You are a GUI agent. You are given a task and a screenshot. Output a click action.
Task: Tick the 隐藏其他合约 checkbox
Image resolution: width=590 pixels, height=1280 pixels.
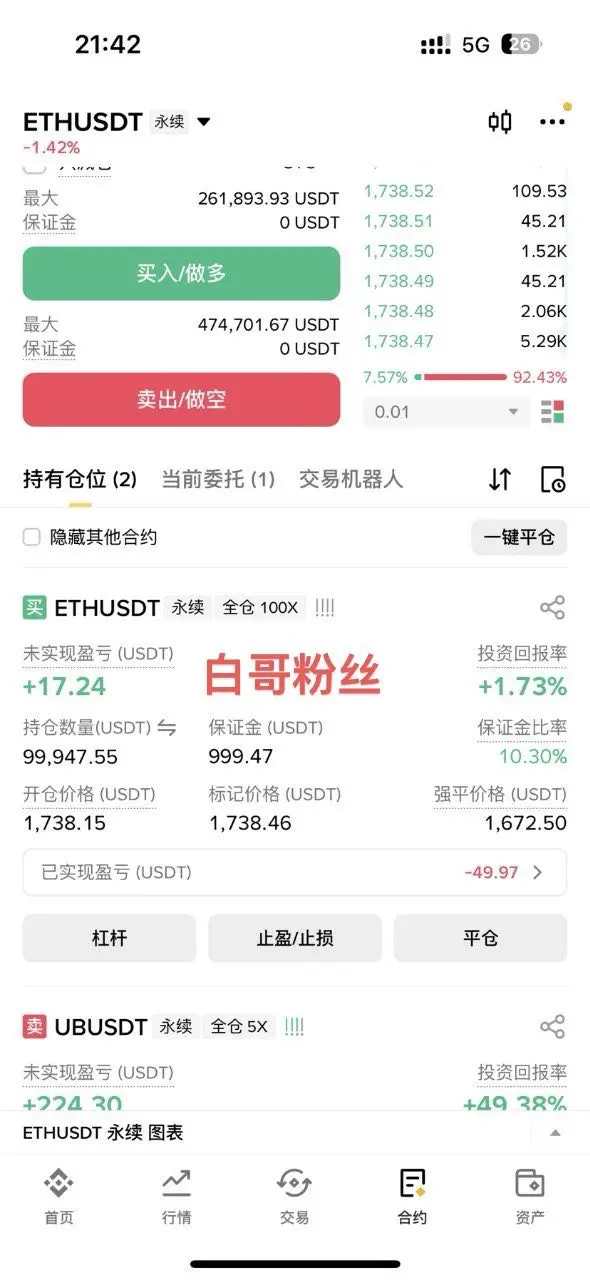[x=32, y=537]
